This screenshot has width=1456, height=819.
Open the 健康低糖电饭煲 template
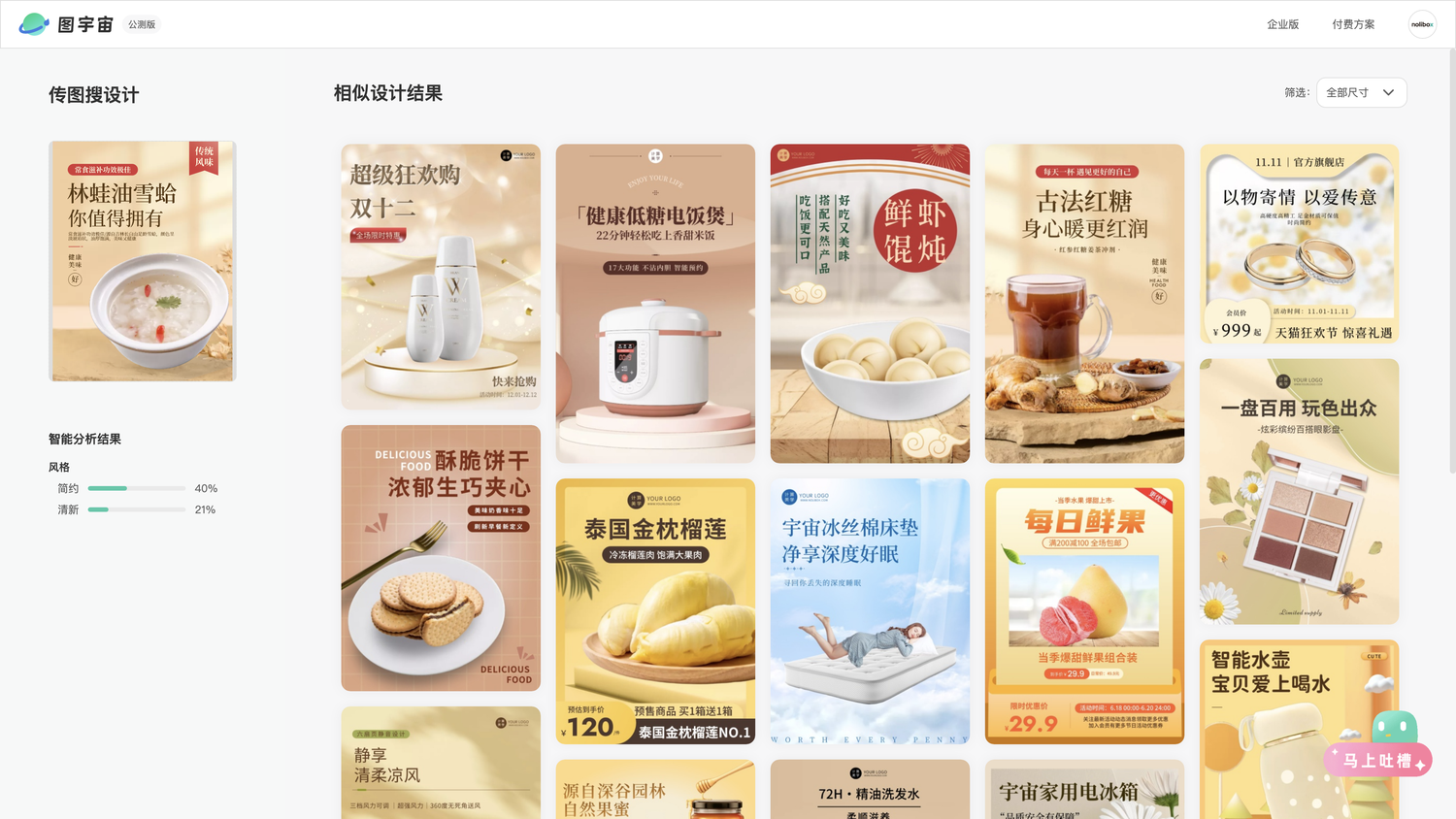coord(655,303)
